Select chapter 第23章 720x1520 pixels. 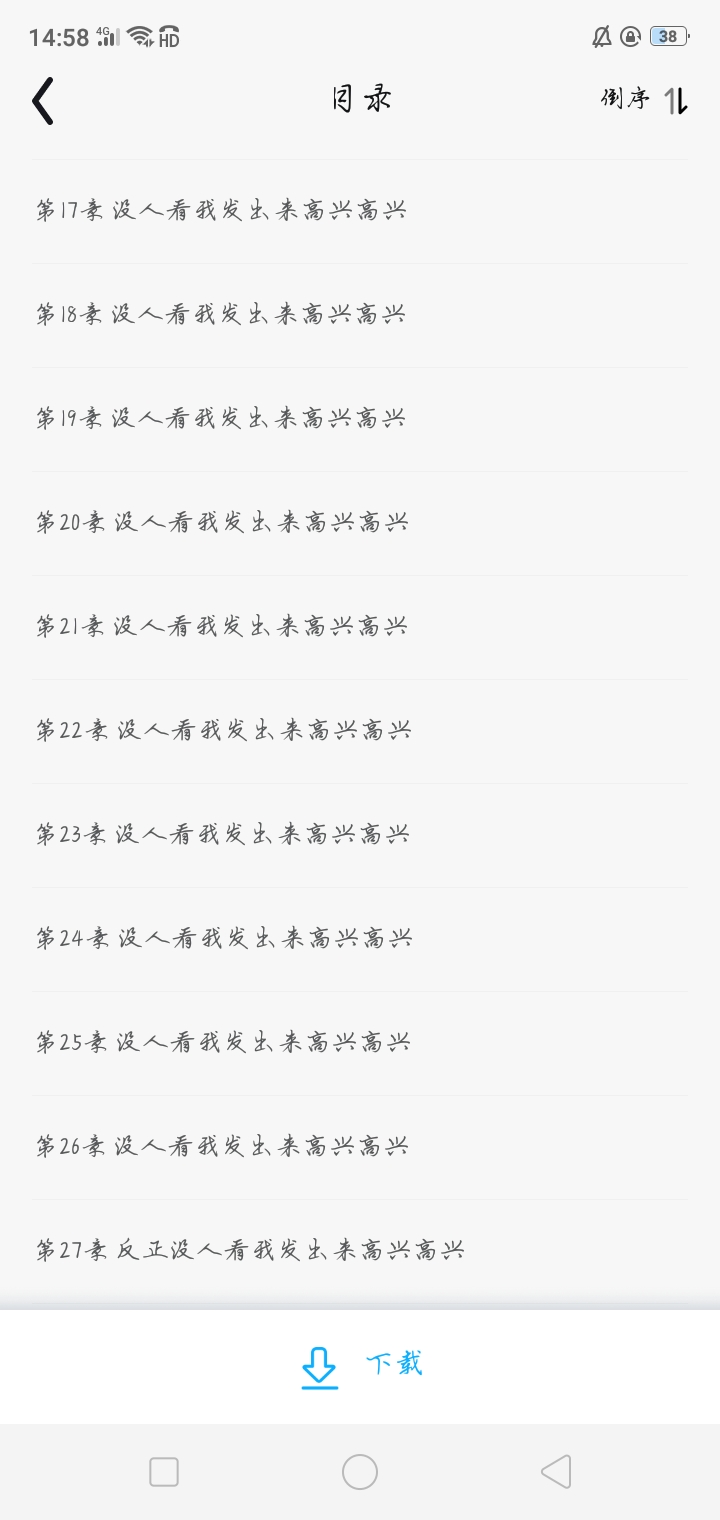(x=360, y=836)
